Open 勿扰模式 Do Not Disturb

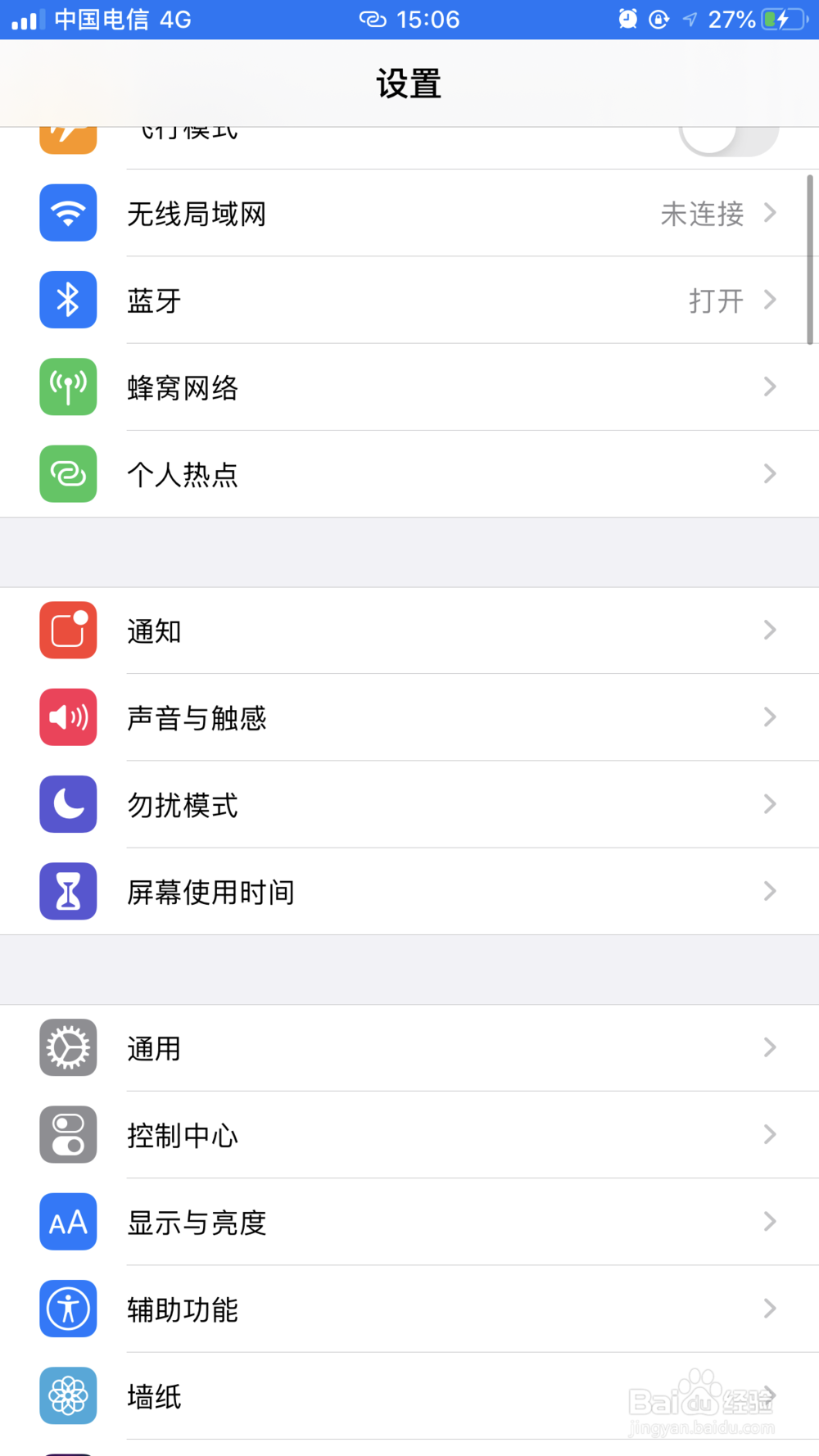(409, 805)
